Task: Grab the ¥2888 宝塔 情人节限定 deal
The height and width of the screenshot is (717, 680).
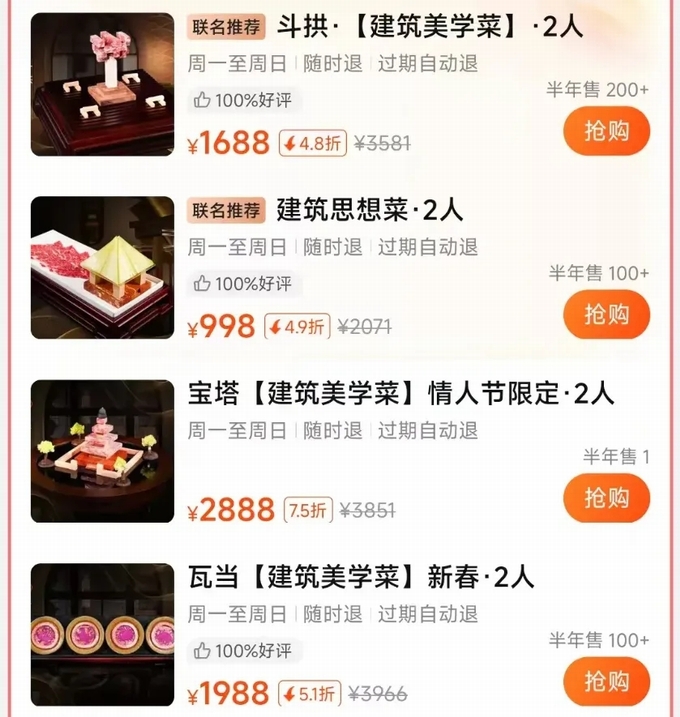Action: (606, 498)
